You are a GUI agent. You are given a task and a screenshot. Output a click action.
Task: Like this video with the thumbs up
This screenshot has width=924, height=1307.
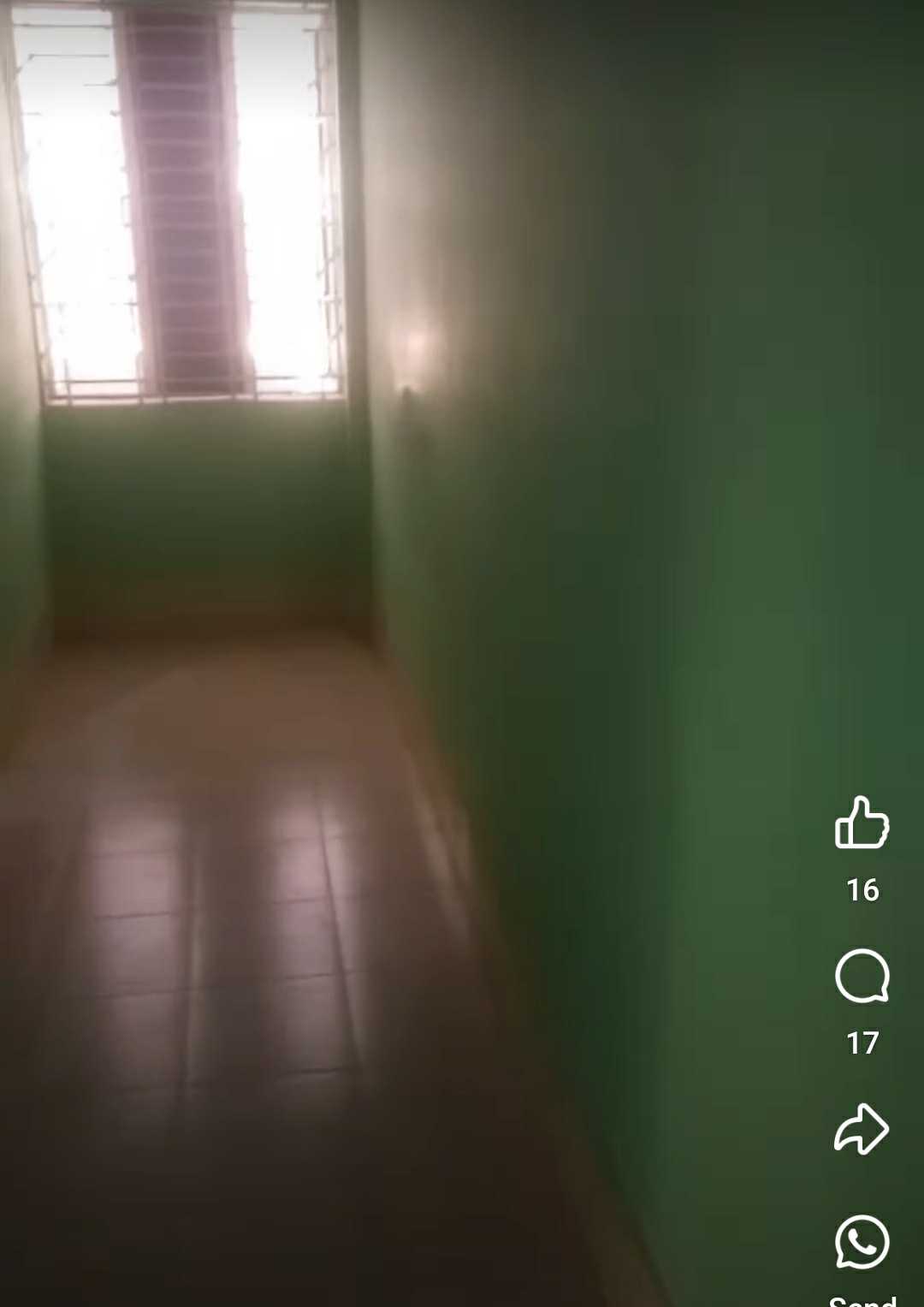pyautogui.click(x=862, y=823)
